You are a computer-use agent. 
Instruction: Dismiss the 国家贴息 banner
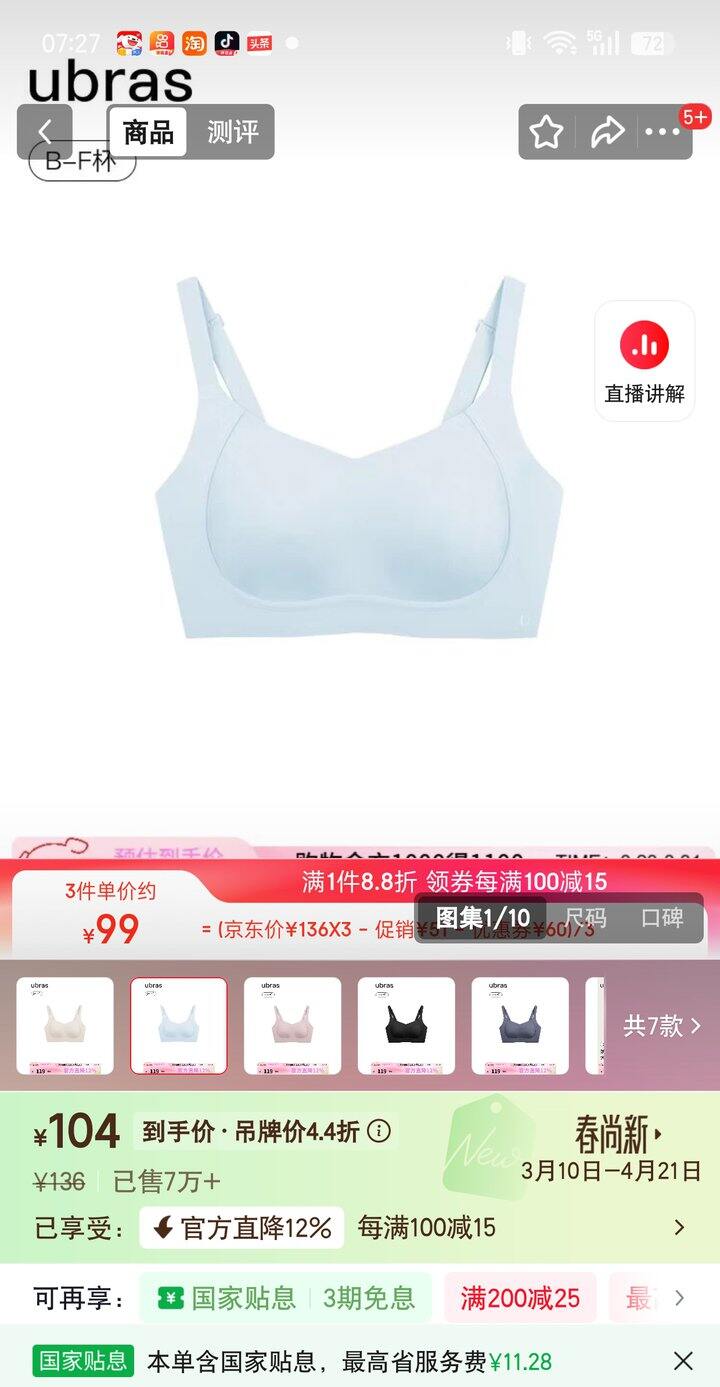coord(683,1360)
